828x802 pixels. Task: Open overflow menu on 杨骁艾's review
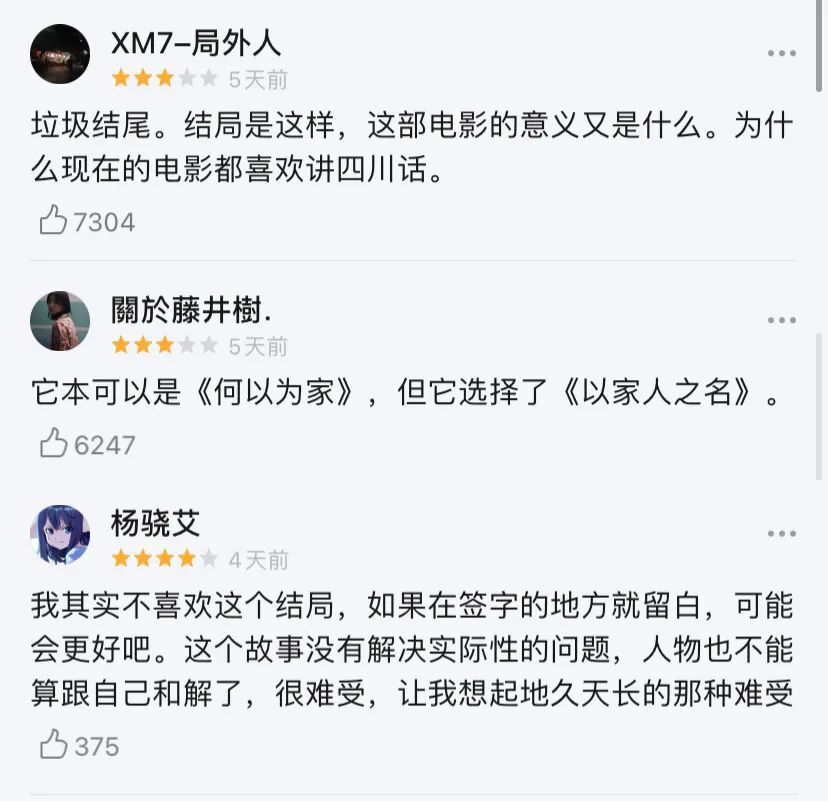[x=781, y=534]
